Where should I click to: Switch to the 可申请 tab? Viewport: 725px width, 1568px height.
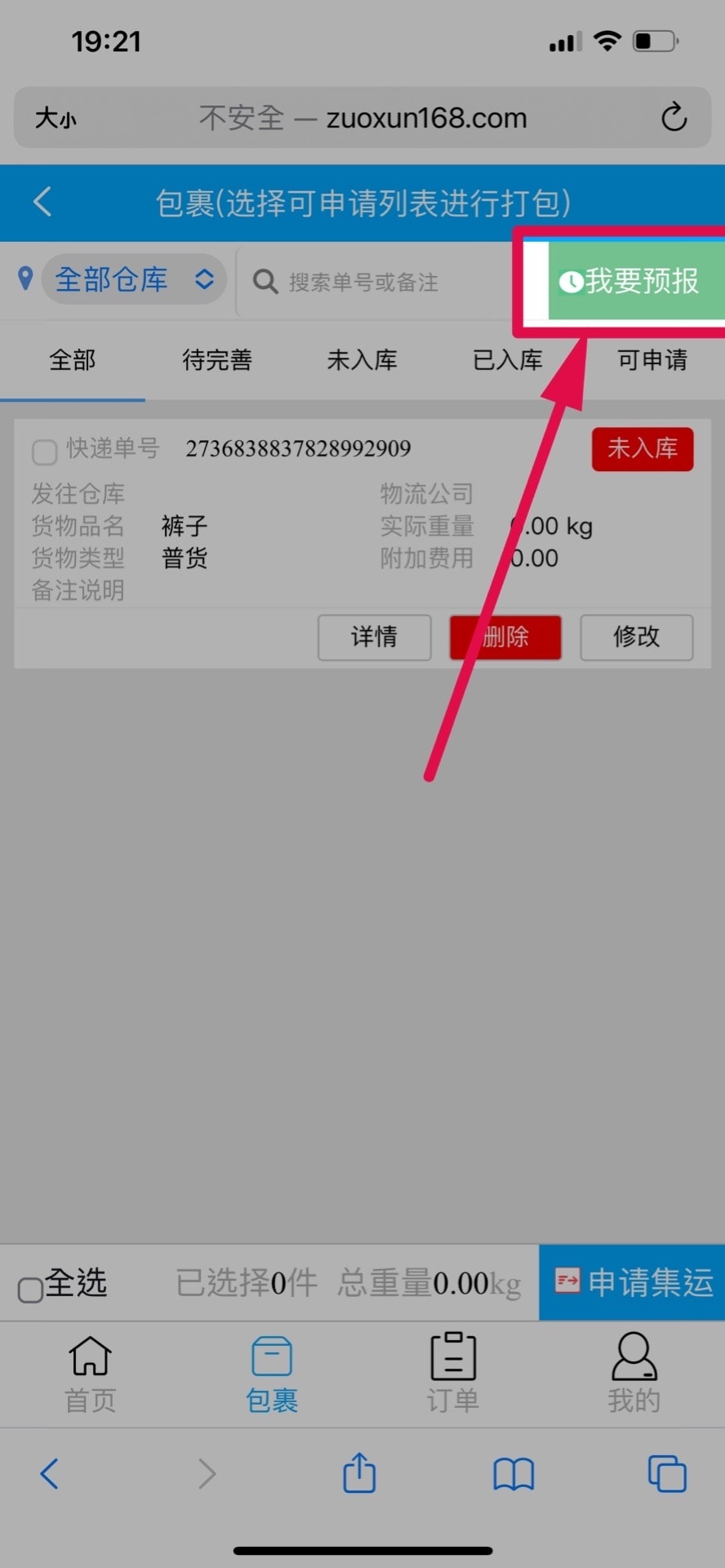[652, 360]
